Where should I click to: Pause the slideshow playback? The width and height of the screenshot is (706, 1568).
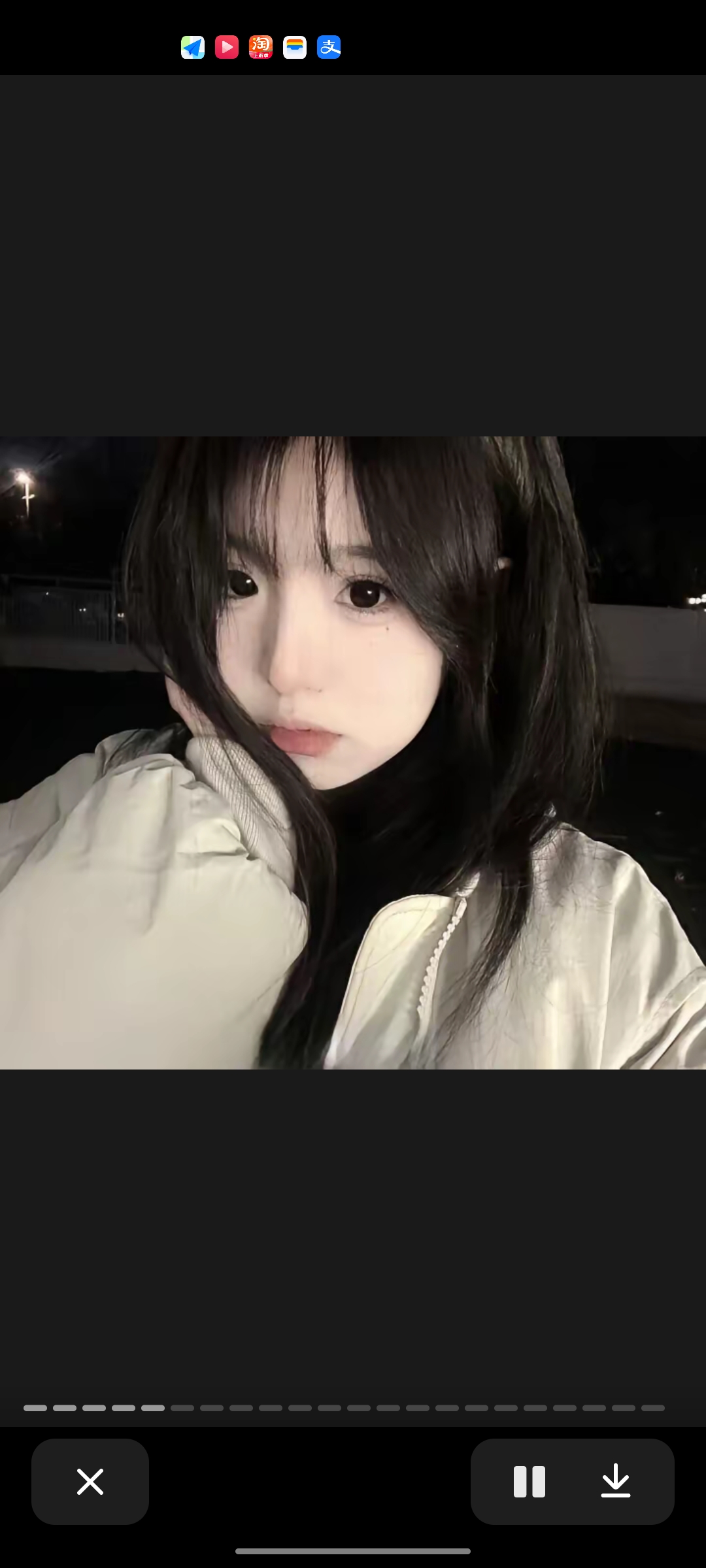tap(529, 1482)
